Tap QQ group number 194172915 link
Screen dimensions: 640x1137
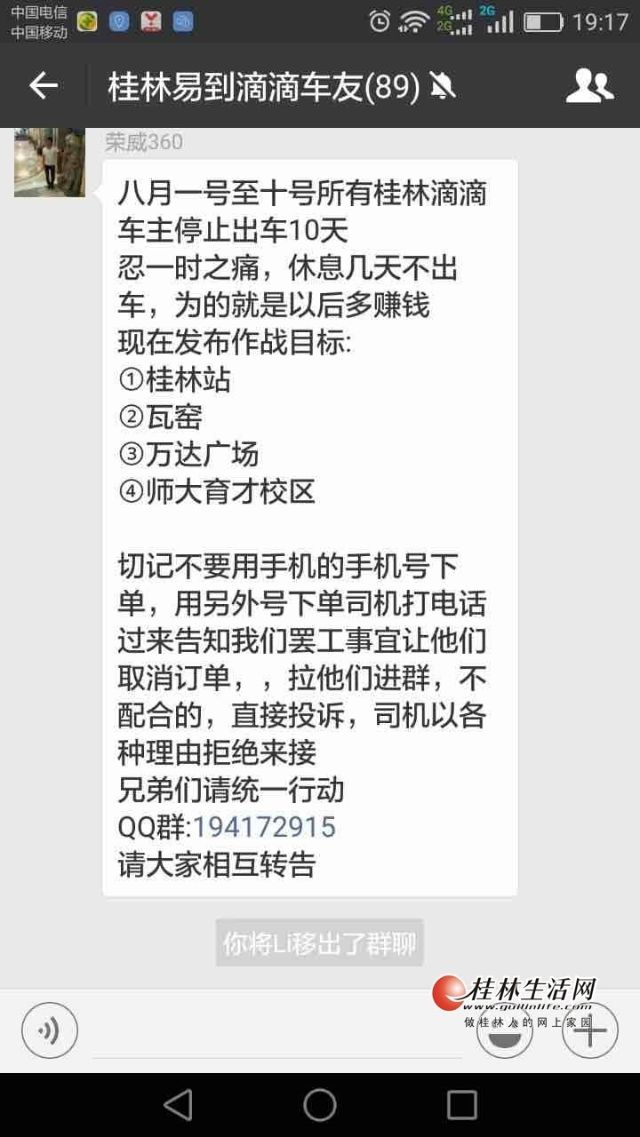click(264, 827)
